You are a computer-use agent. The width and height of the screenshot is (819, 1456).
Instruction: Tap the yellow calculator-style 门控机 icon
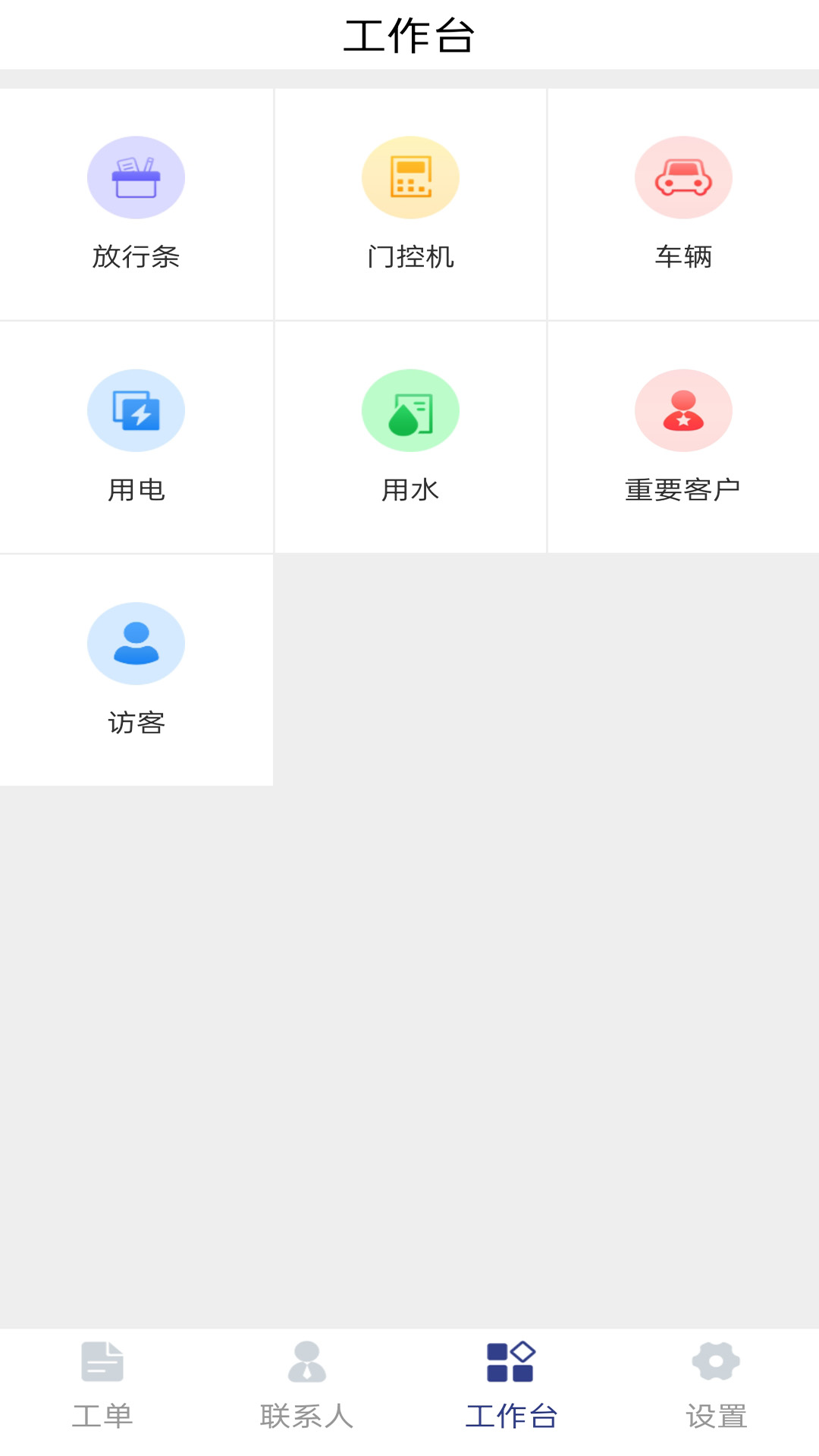tap(410, 177)
